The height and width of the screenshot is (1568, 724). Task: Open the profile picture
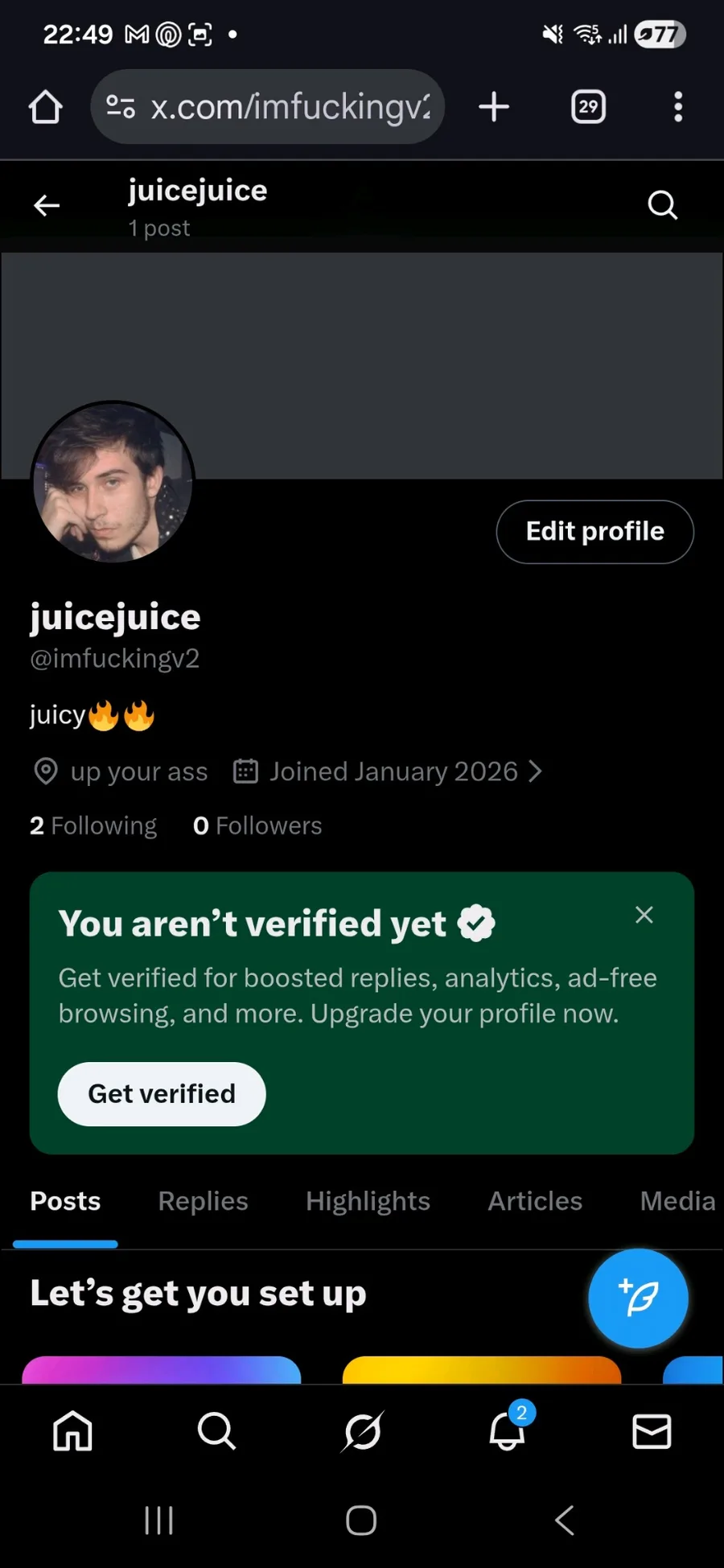[113, 483]
